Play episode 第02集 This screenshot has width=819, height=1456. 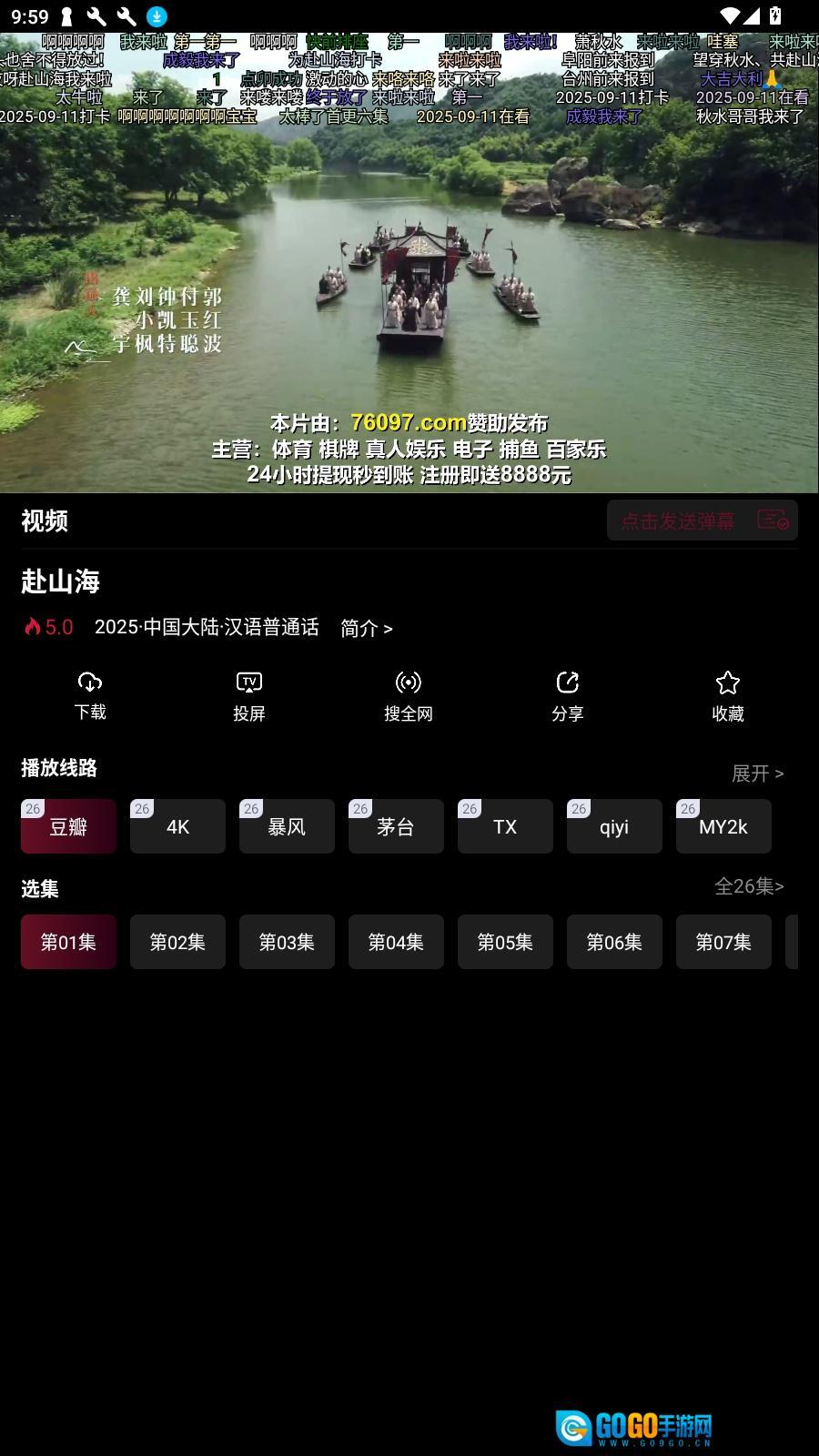[177, 942]
